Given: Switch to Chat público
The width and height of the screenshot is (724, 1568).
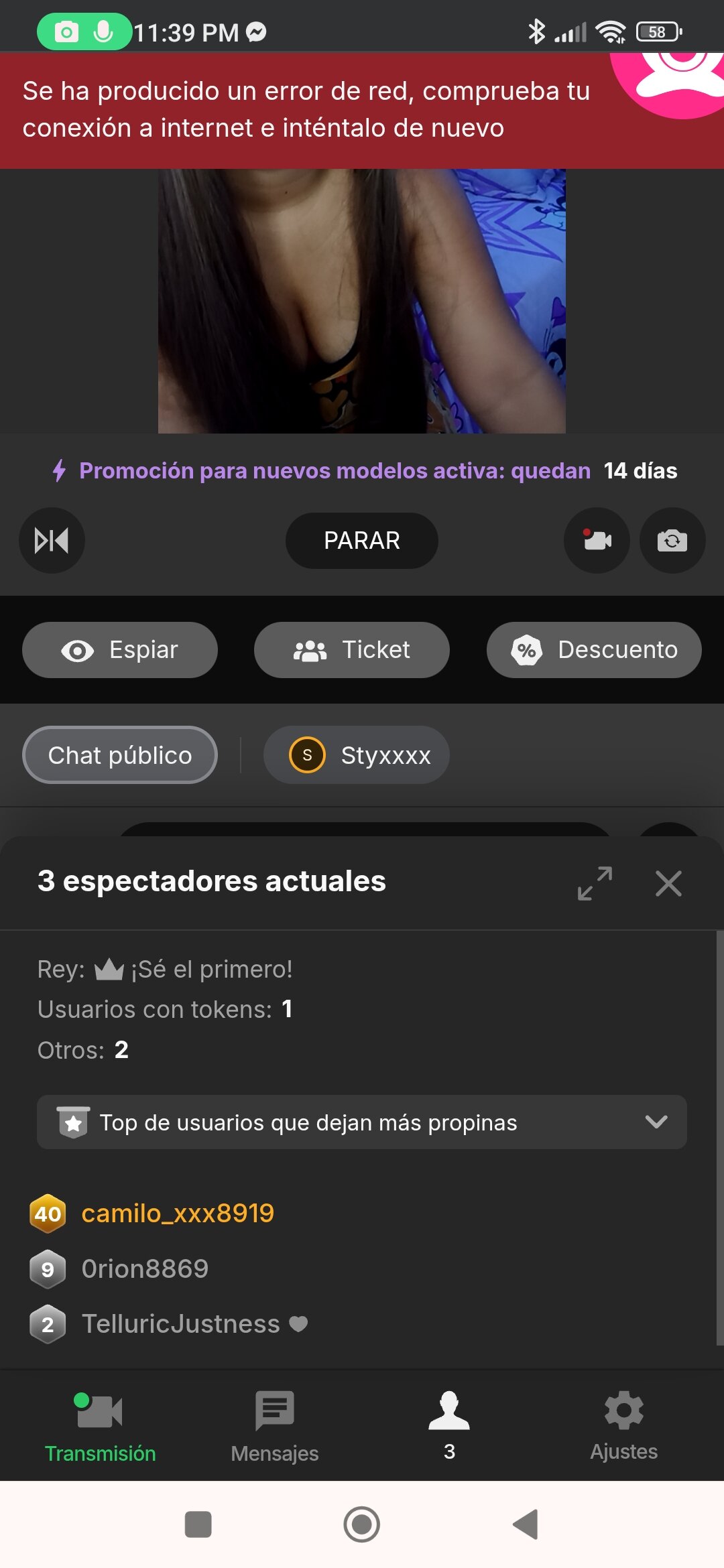Looking at the screenshot, I should (x=120, y=755).
